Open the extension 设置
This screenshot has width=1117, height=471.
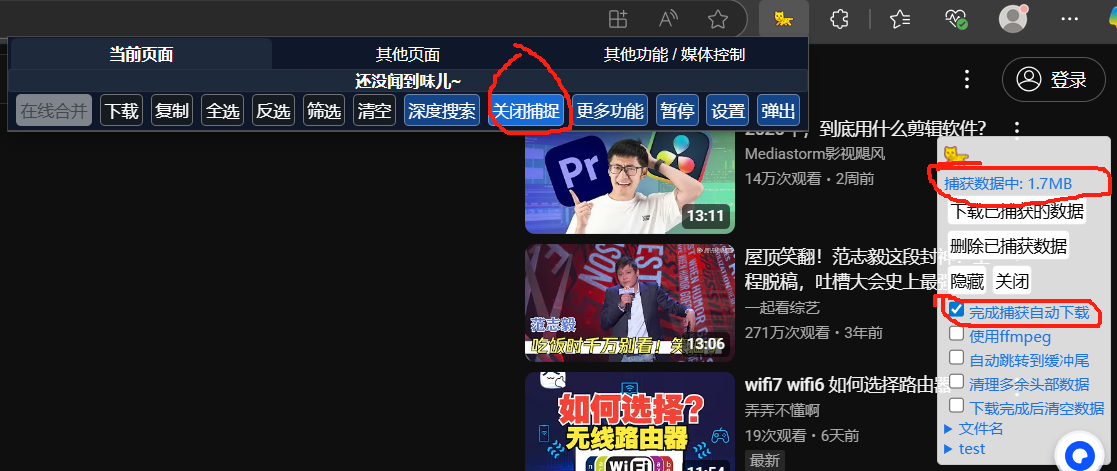click(728, 111)
